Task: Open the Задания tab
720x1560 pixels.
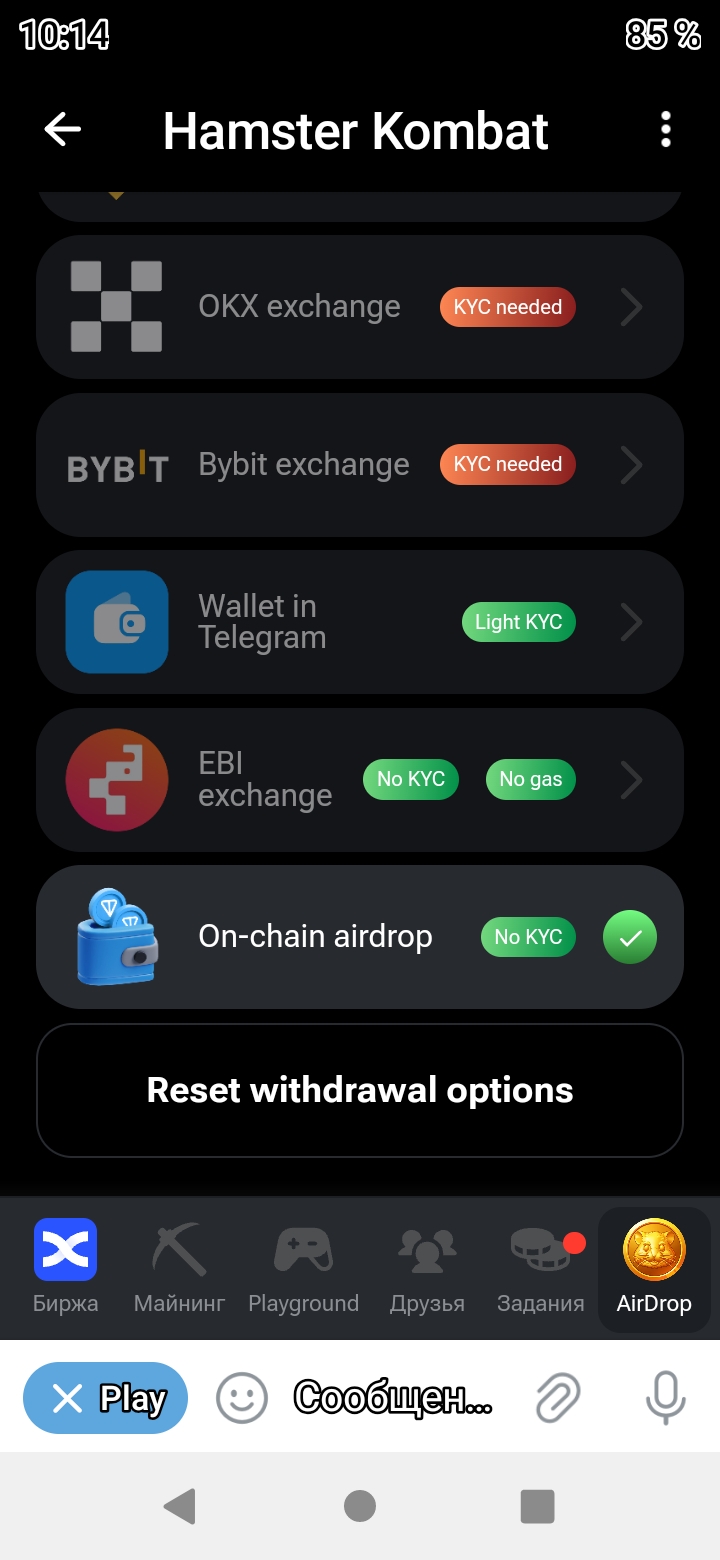Action: point(541,1265)
